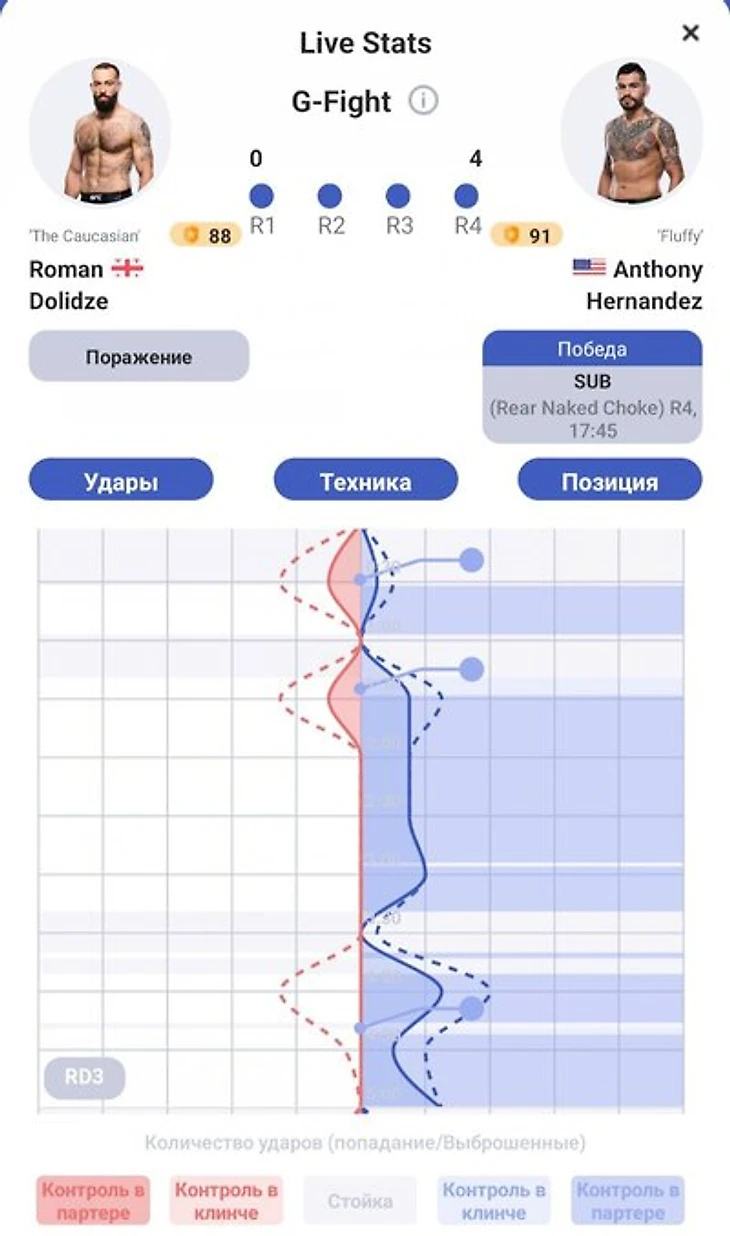The height and width of the screenshot is (1236, 730).
Task: Close the Live Stats panel
Action: [690, 33]
